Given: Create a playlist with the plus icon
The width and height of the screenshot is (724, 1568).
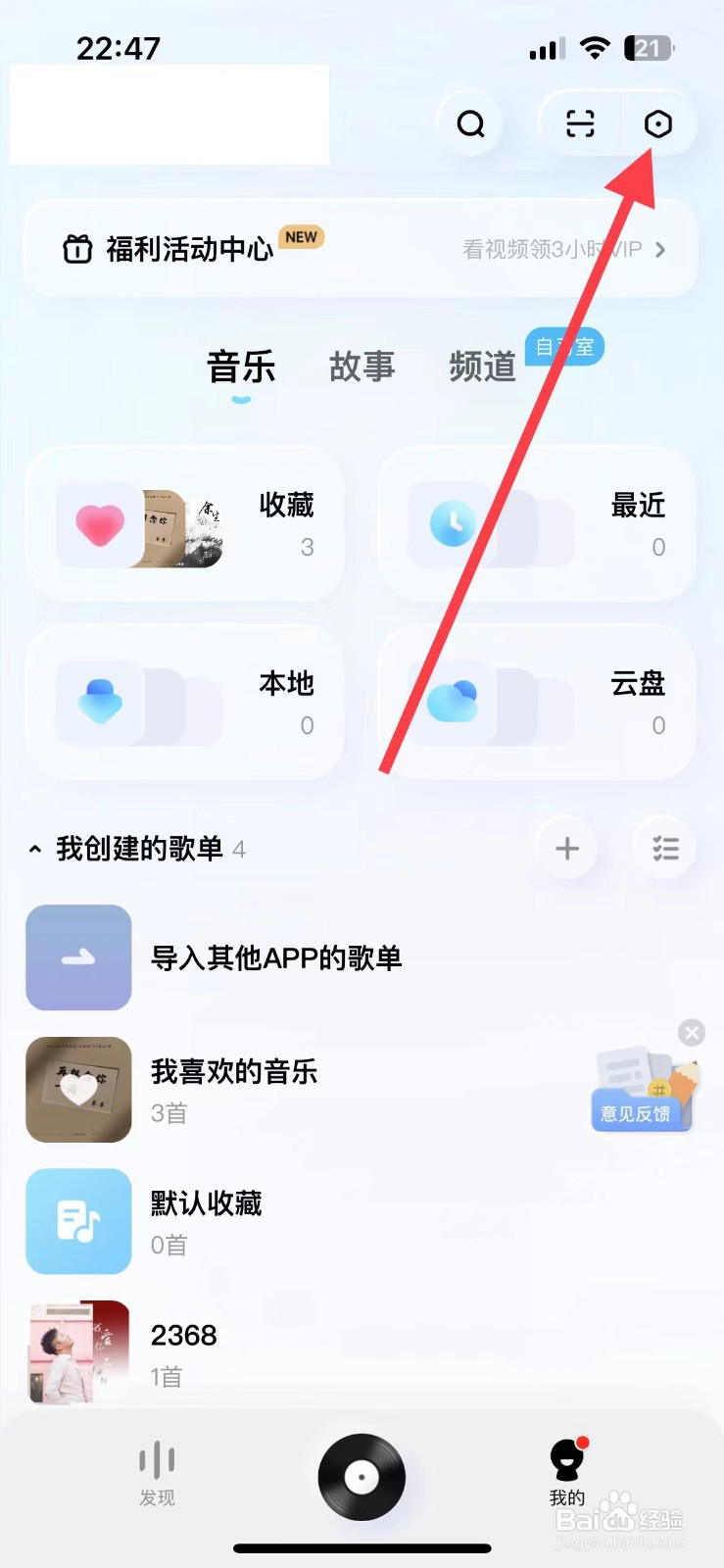Looking at the screenshot, I should [565, 848].
